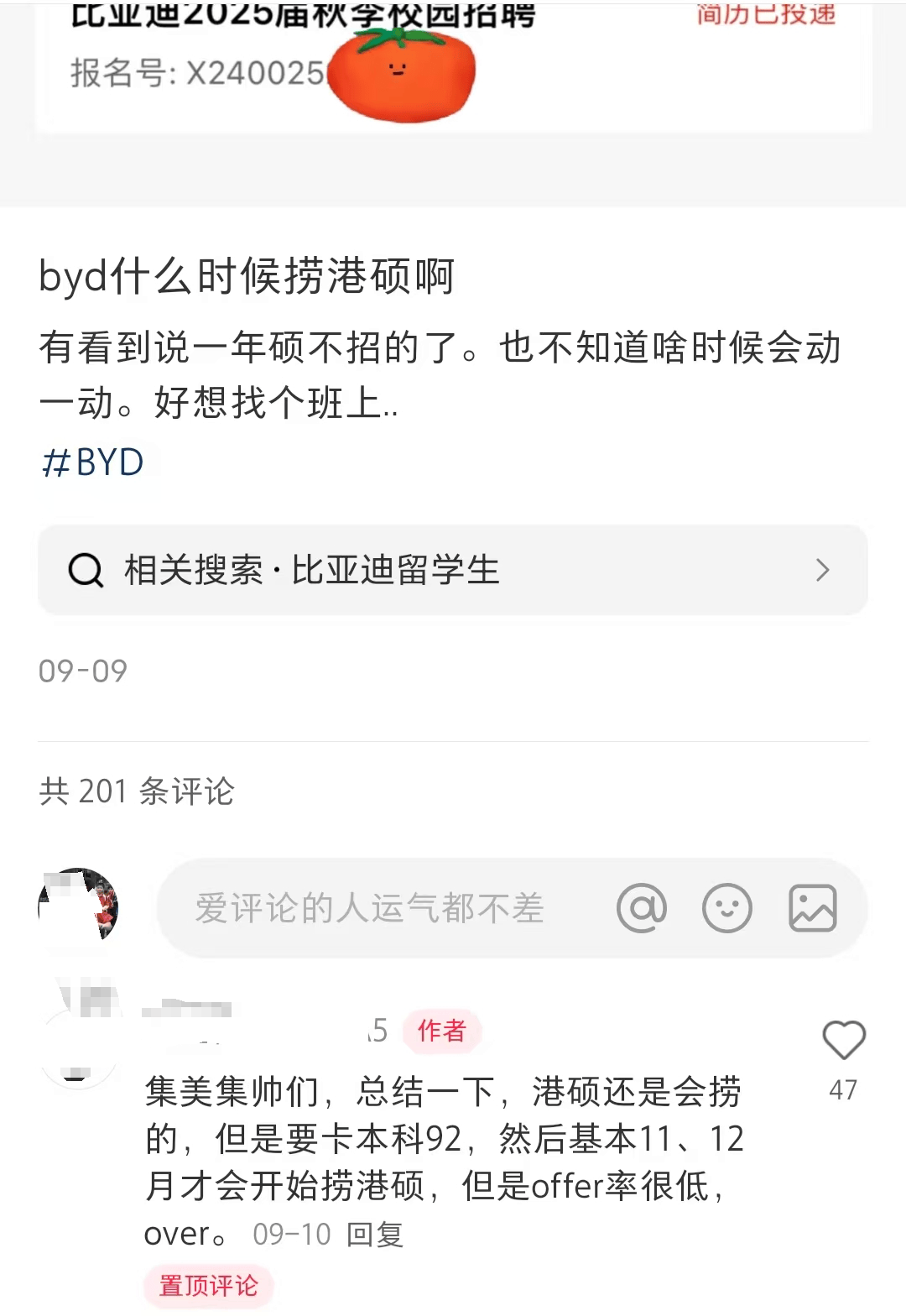Tap the magnifier icon in related search bar
This screenshot has height=1316, width=906.
[x=84, y=571]
